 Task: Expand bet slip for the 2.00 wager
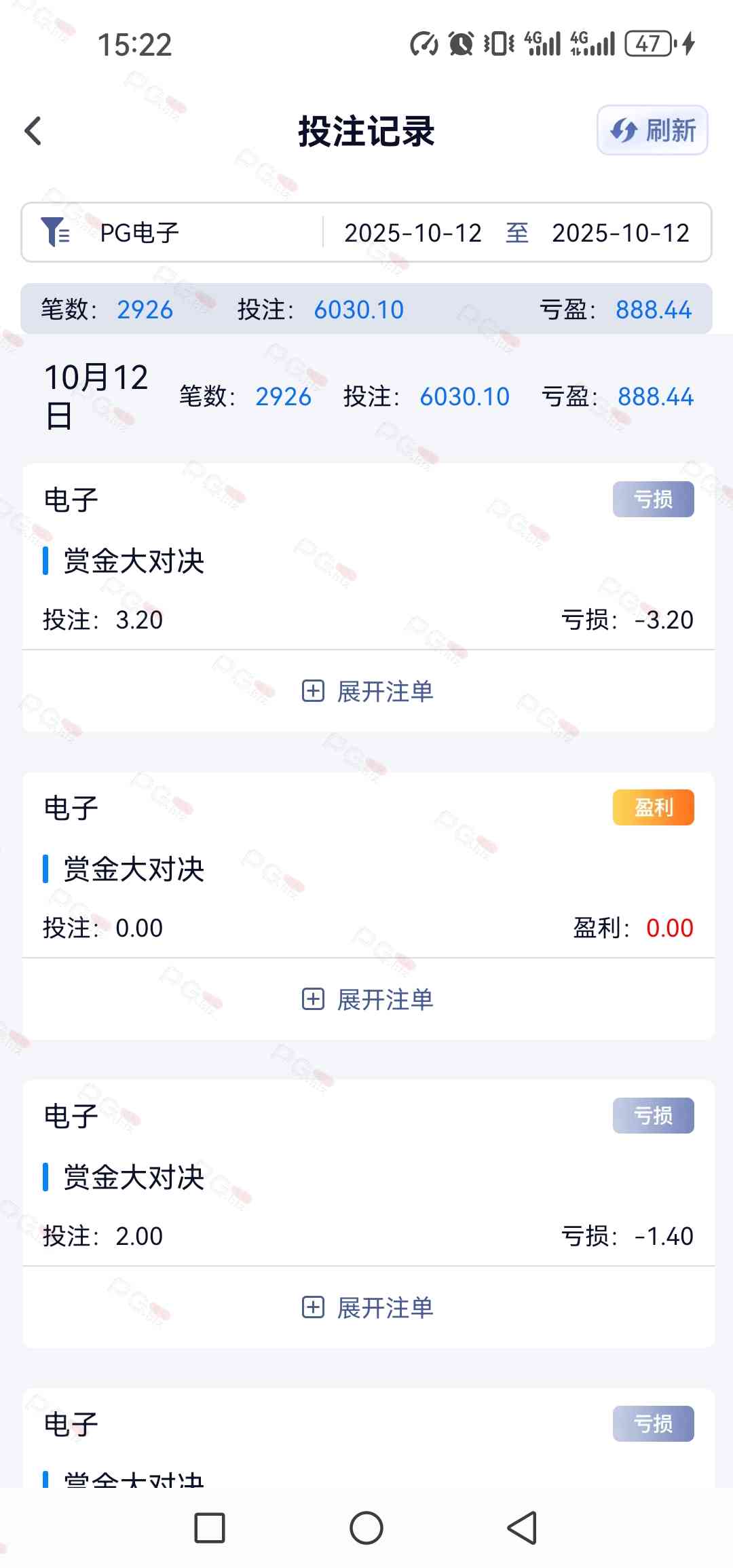pos(367,1308)
